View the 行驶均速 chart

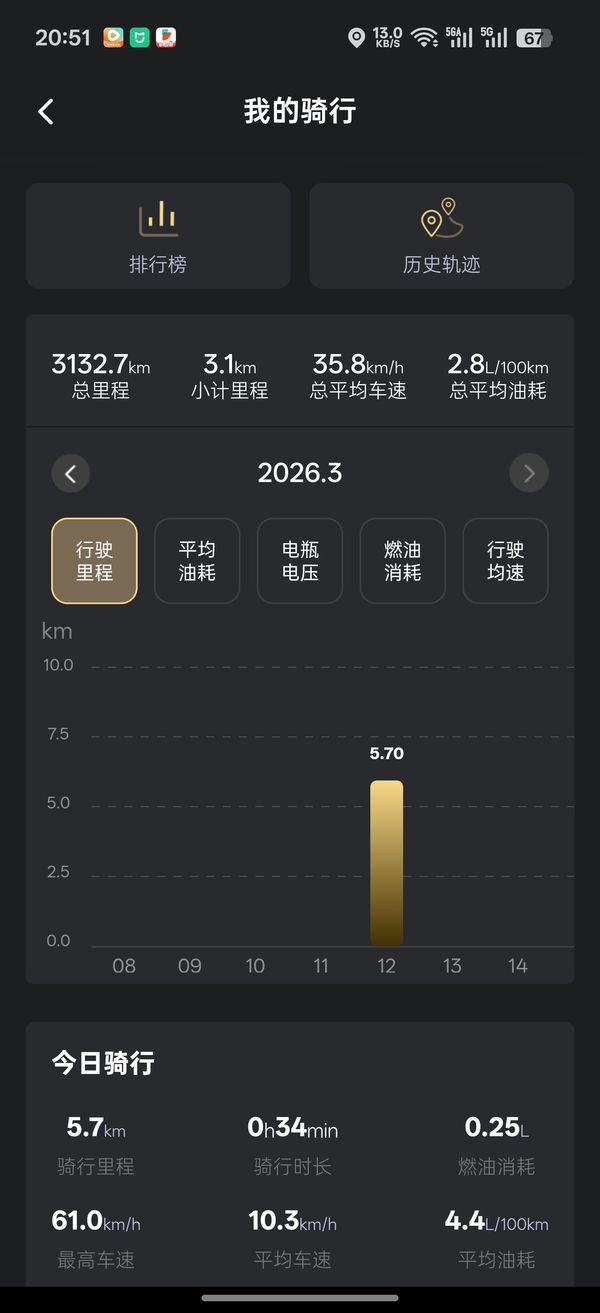[x=505, y=561]
